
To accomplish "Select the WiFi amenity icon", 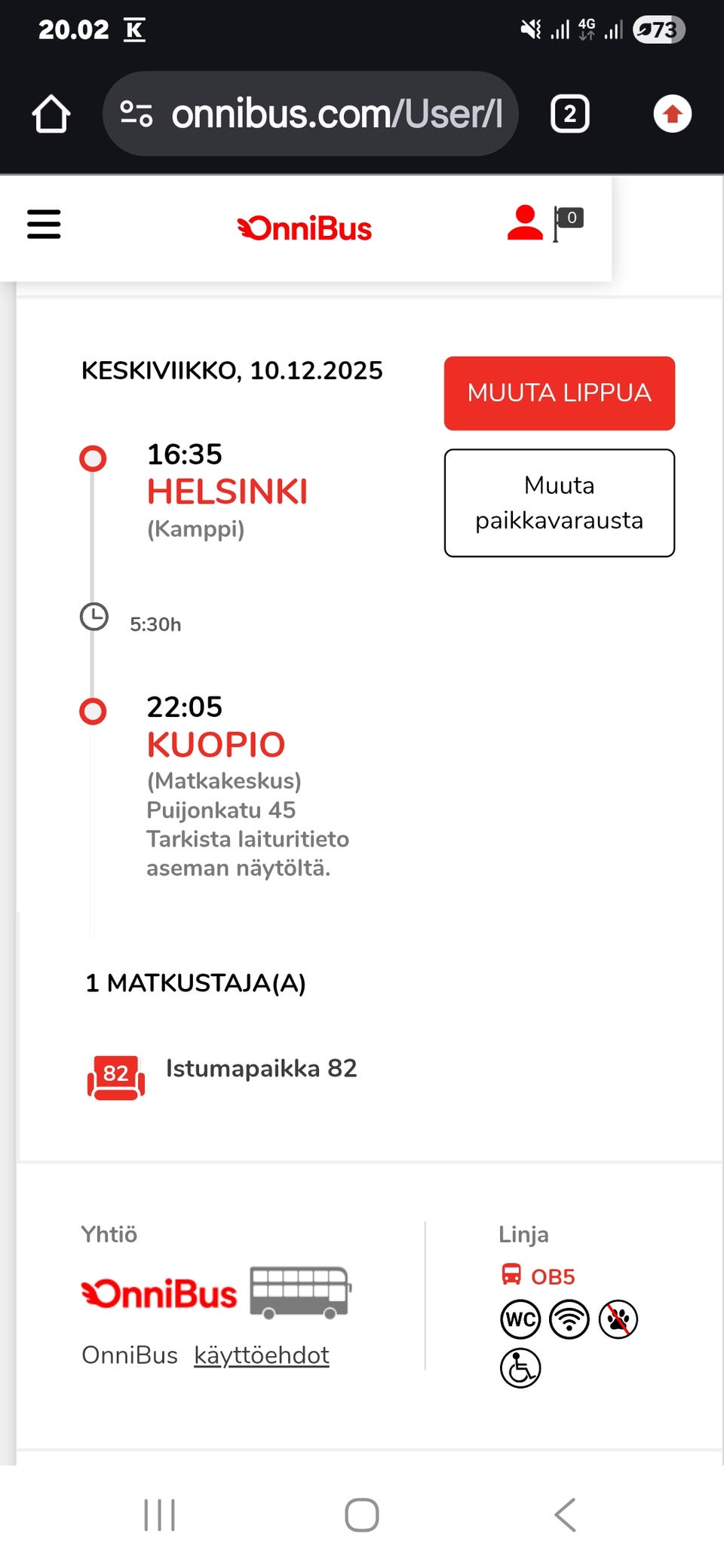I will click(571, 1320).
